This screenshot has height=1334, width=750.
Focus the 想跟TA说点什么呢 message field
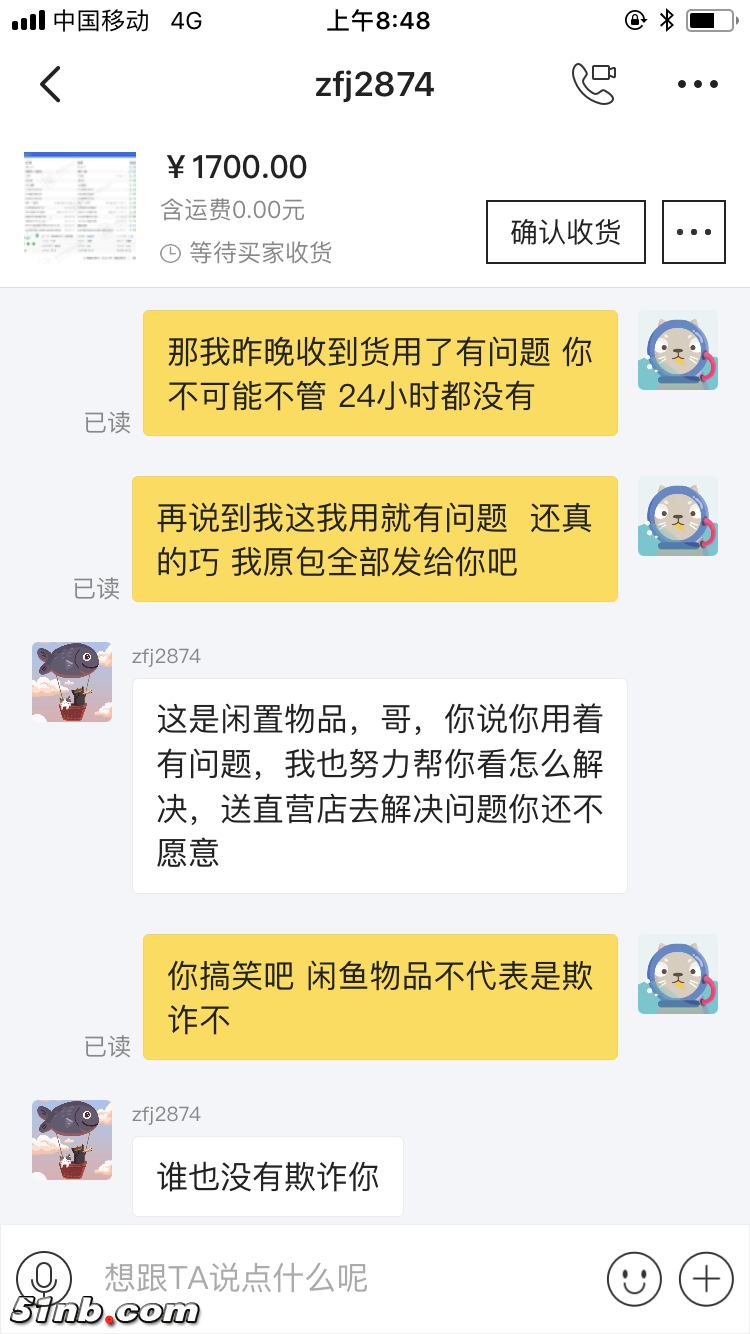click(x=330, y=1278)
